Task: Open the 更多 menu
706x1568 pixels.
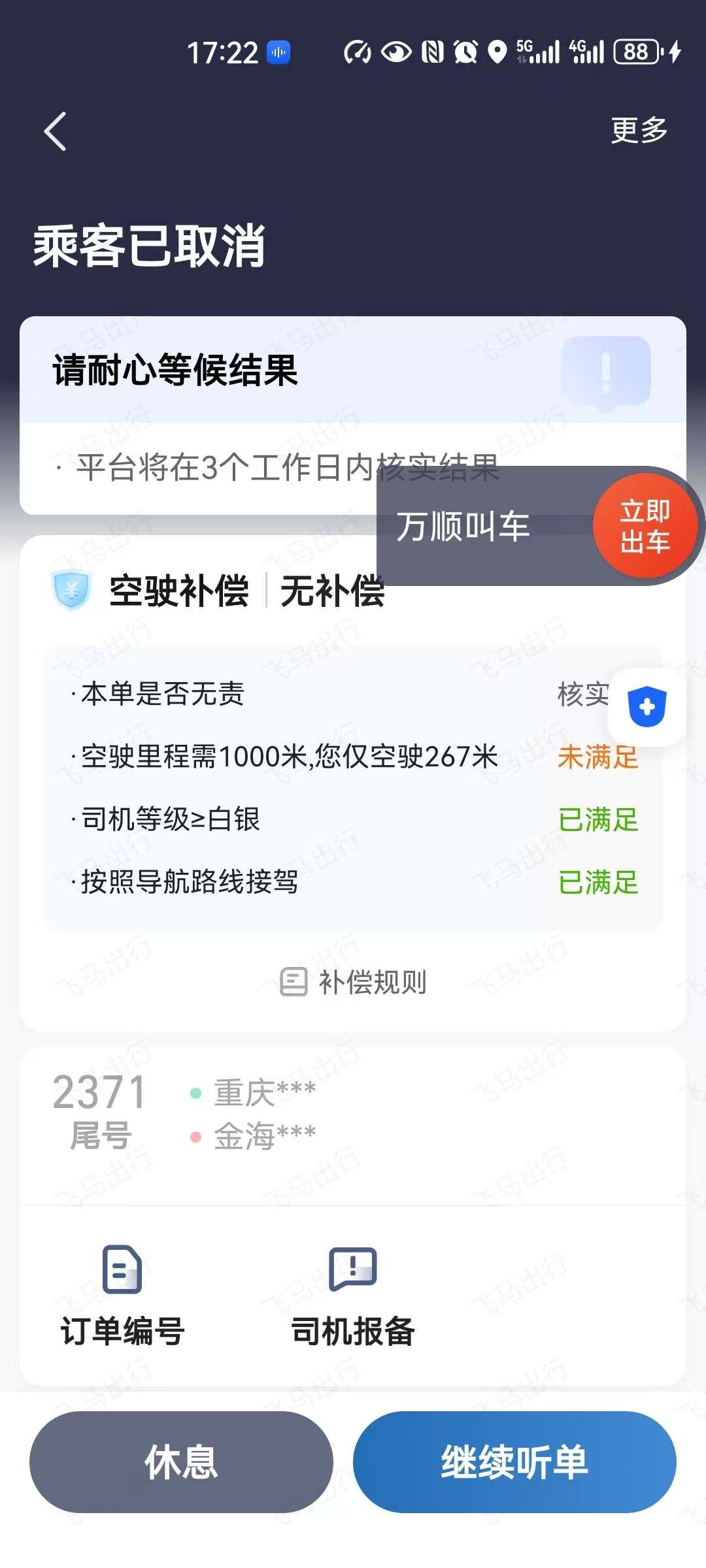Action: [639, 130]
